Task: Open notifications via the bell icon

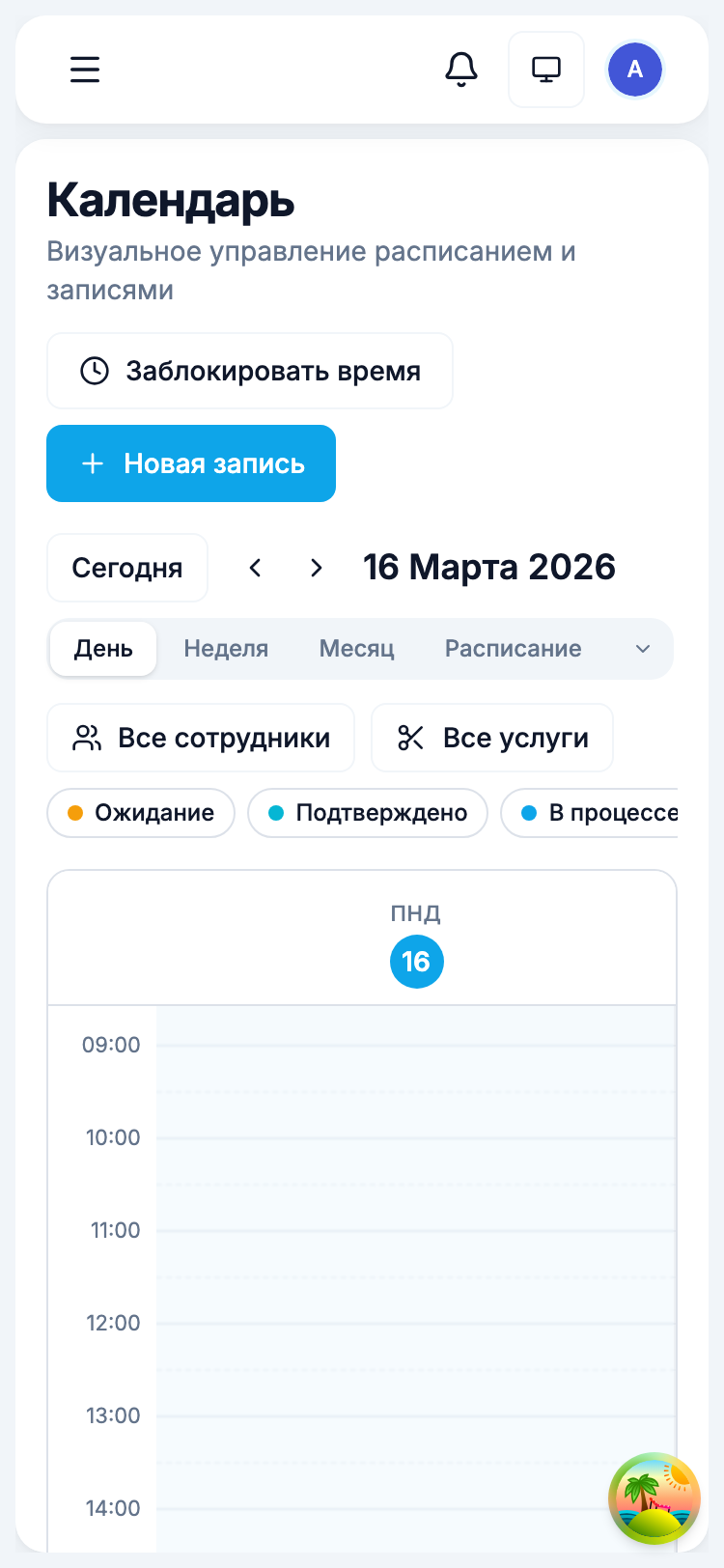Action: click(461, 69)
